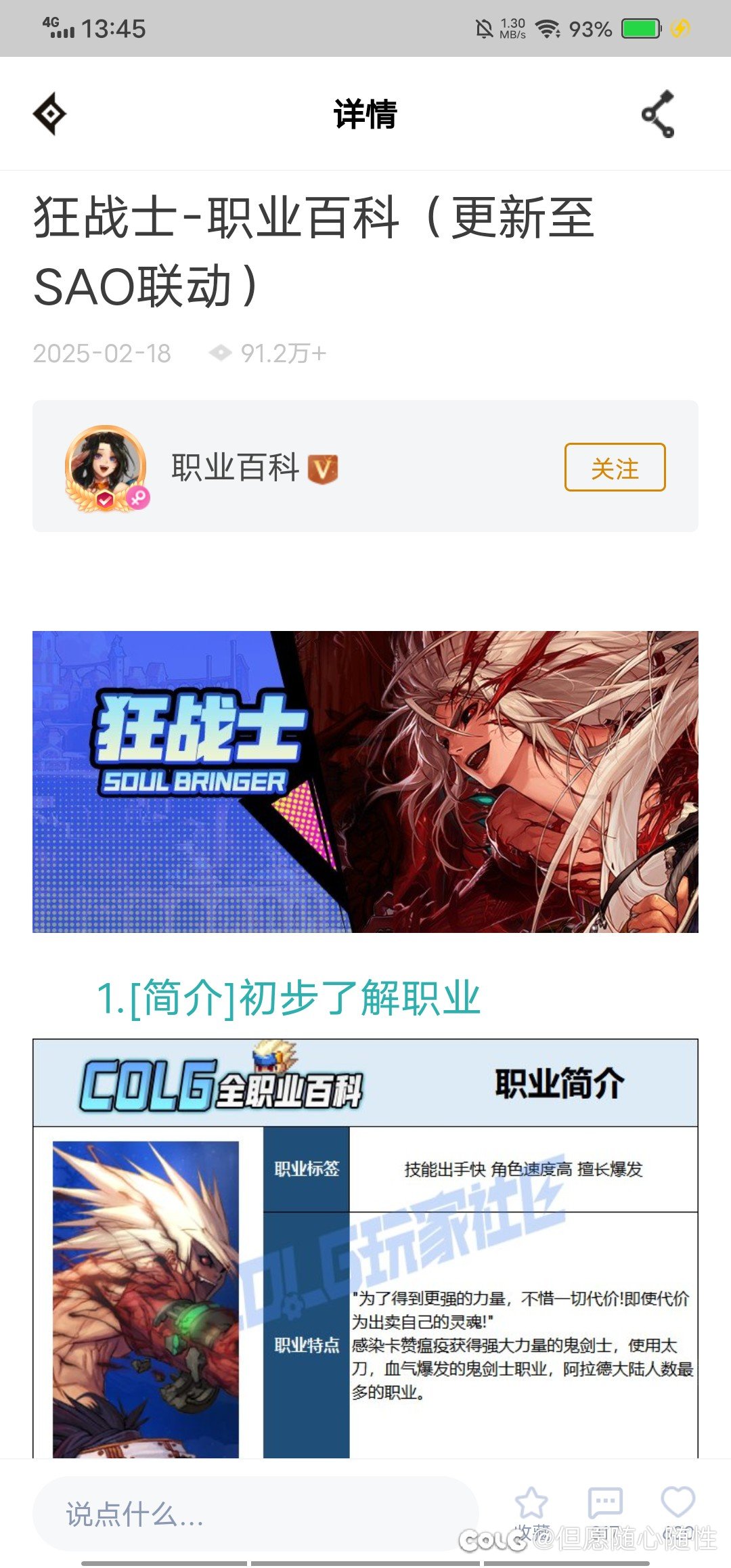731x1568 pixels.
Task: Open the 狂战士 Soul Bringer banner image
Action: pyautogui.click(x=365, y=781)
